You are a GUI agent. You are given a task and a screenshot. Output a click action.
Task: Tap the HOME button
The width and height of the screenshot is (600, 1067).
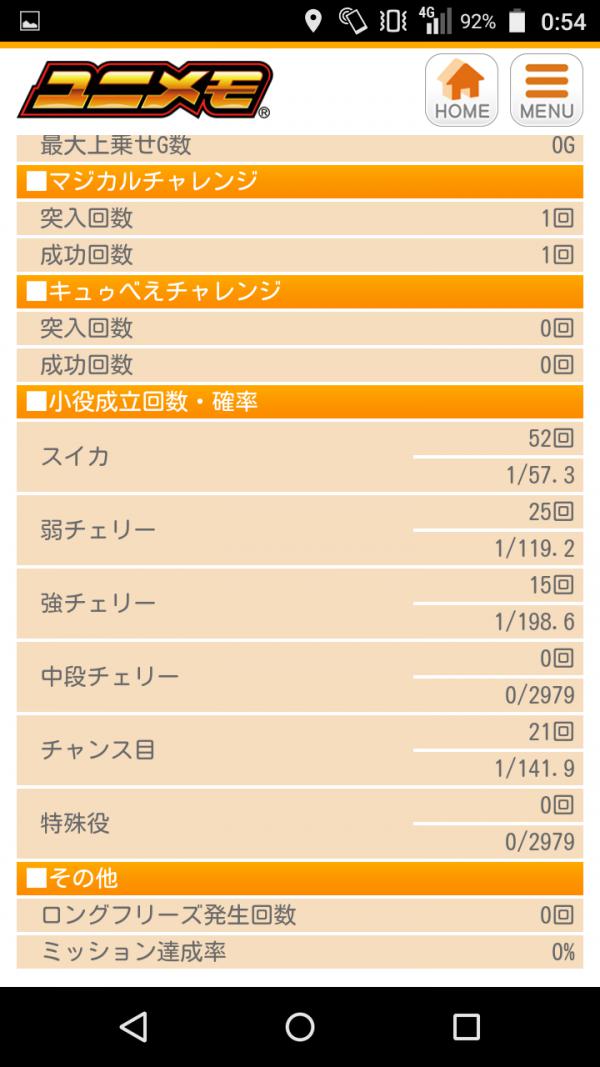(461, 90)
